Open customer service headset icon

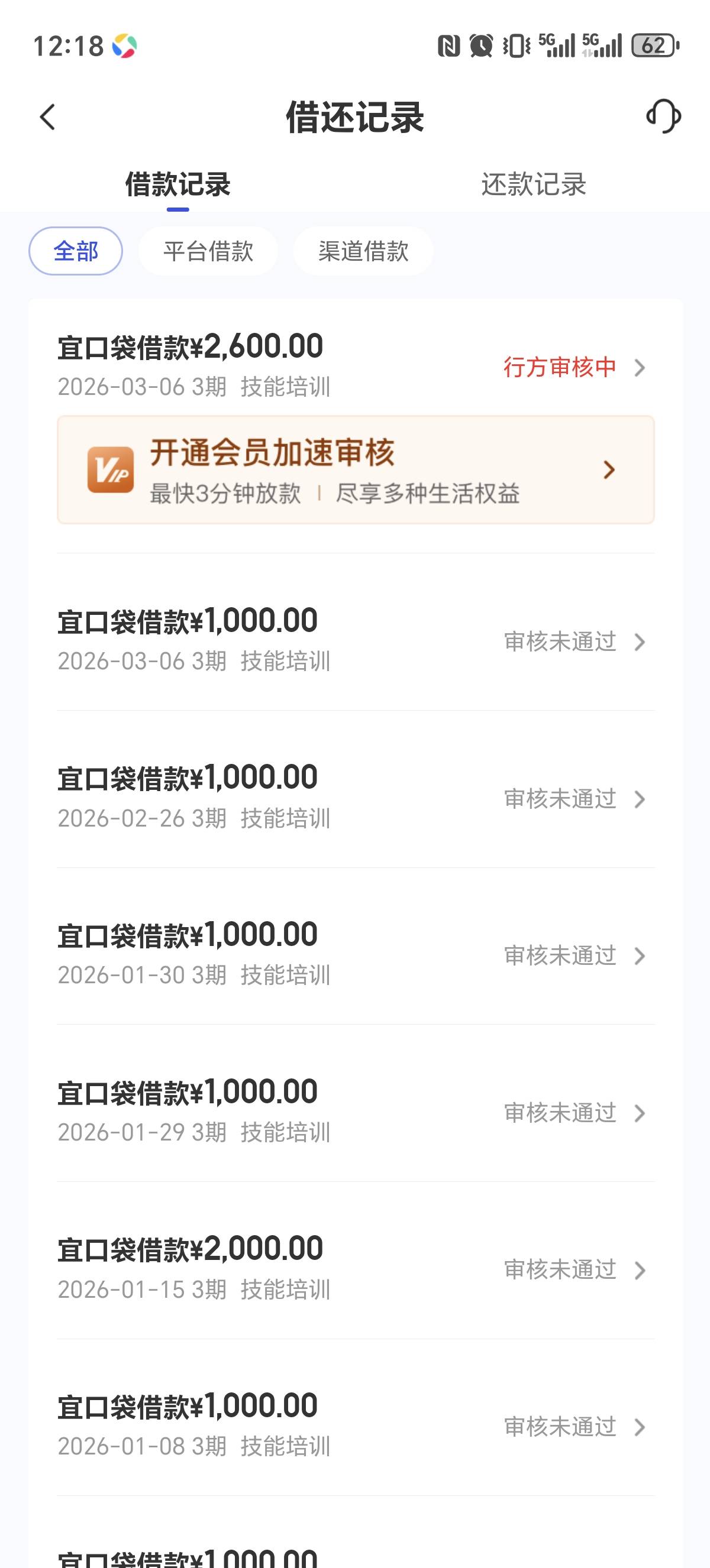[663, 116]
